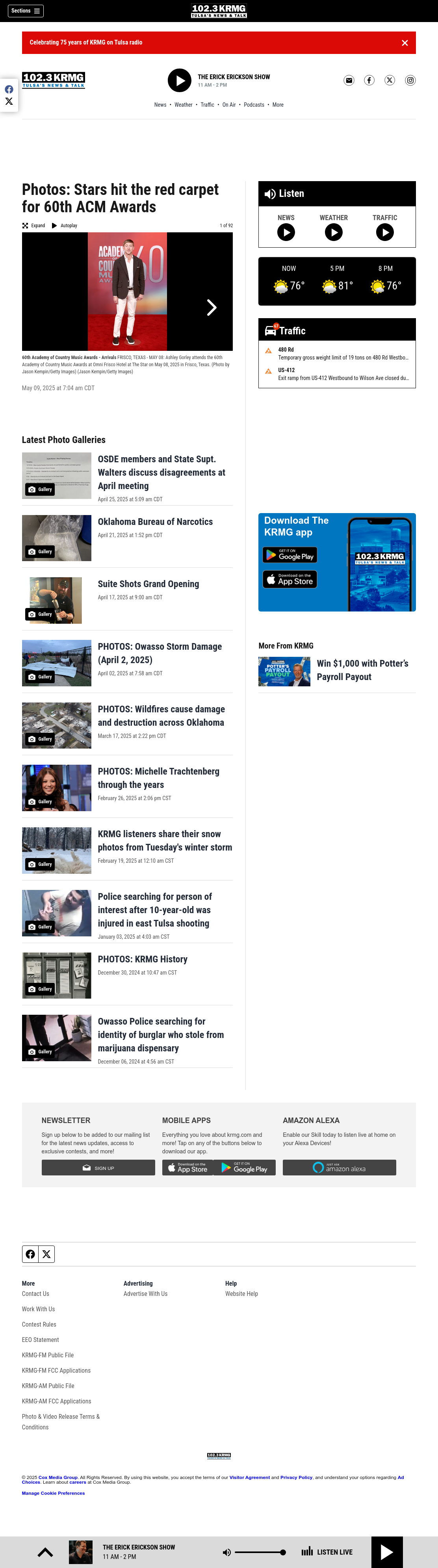
Task: Open the Sections menu
Action: (x=25, y=10)
